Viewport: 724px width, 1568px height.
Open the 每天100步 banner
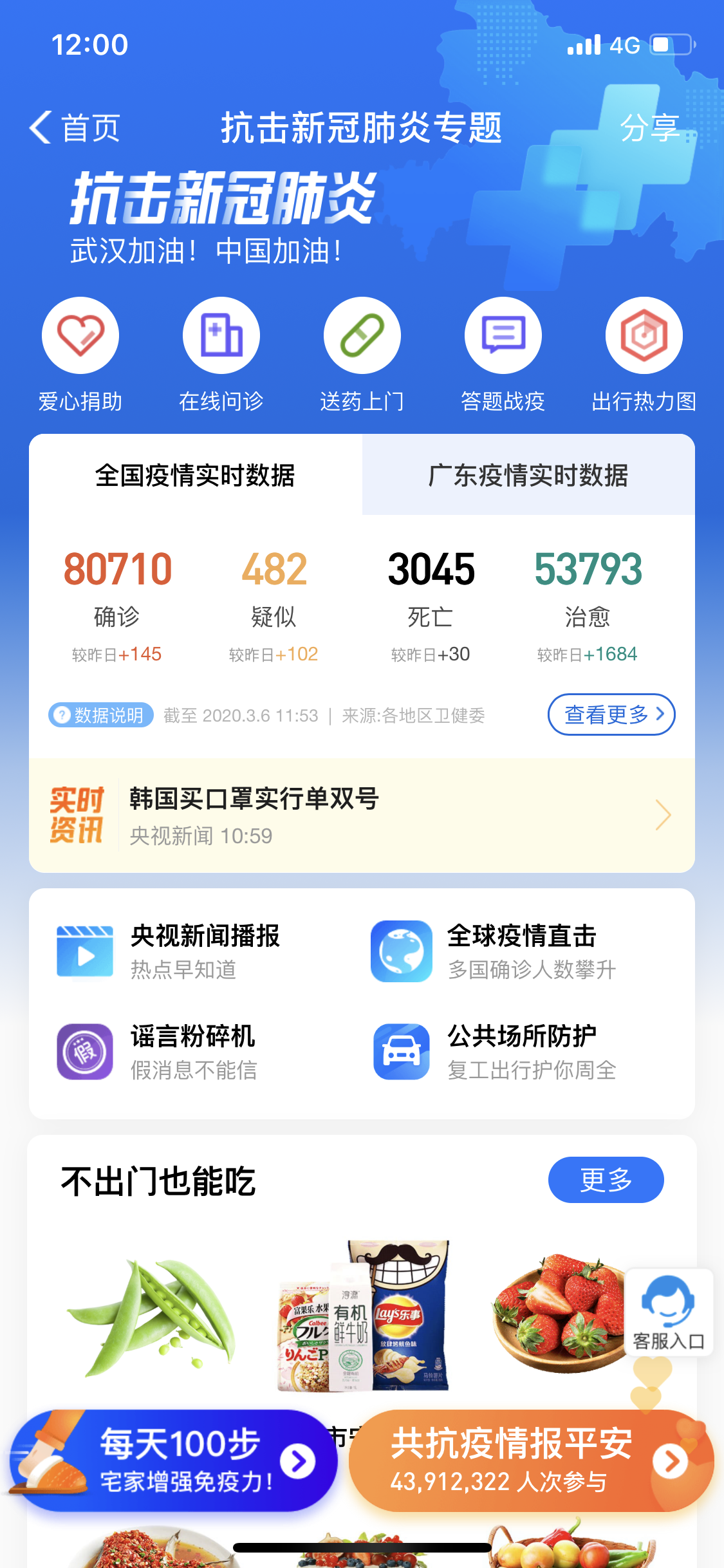coord(174,1461)
